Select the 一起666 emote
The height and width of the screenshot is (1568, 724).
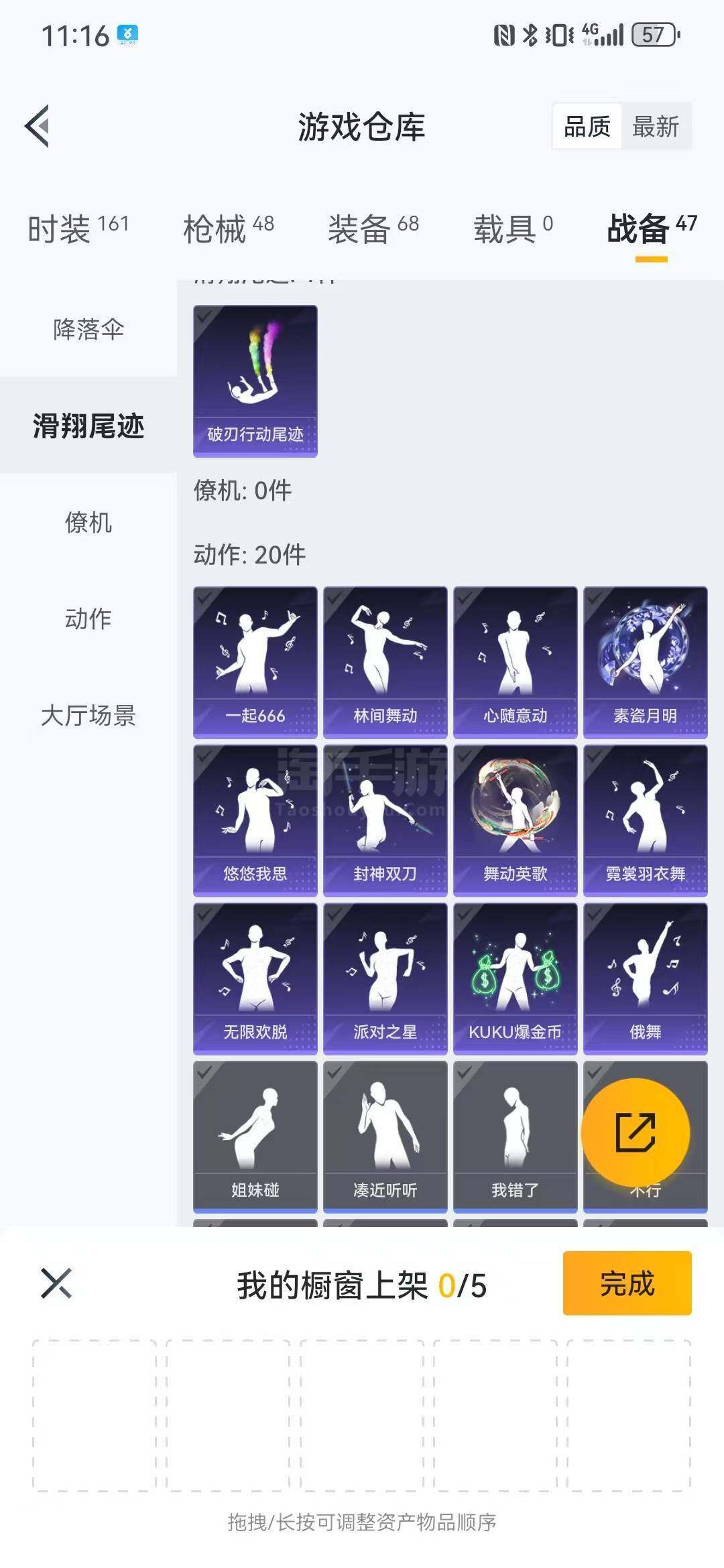coord(255,662)
